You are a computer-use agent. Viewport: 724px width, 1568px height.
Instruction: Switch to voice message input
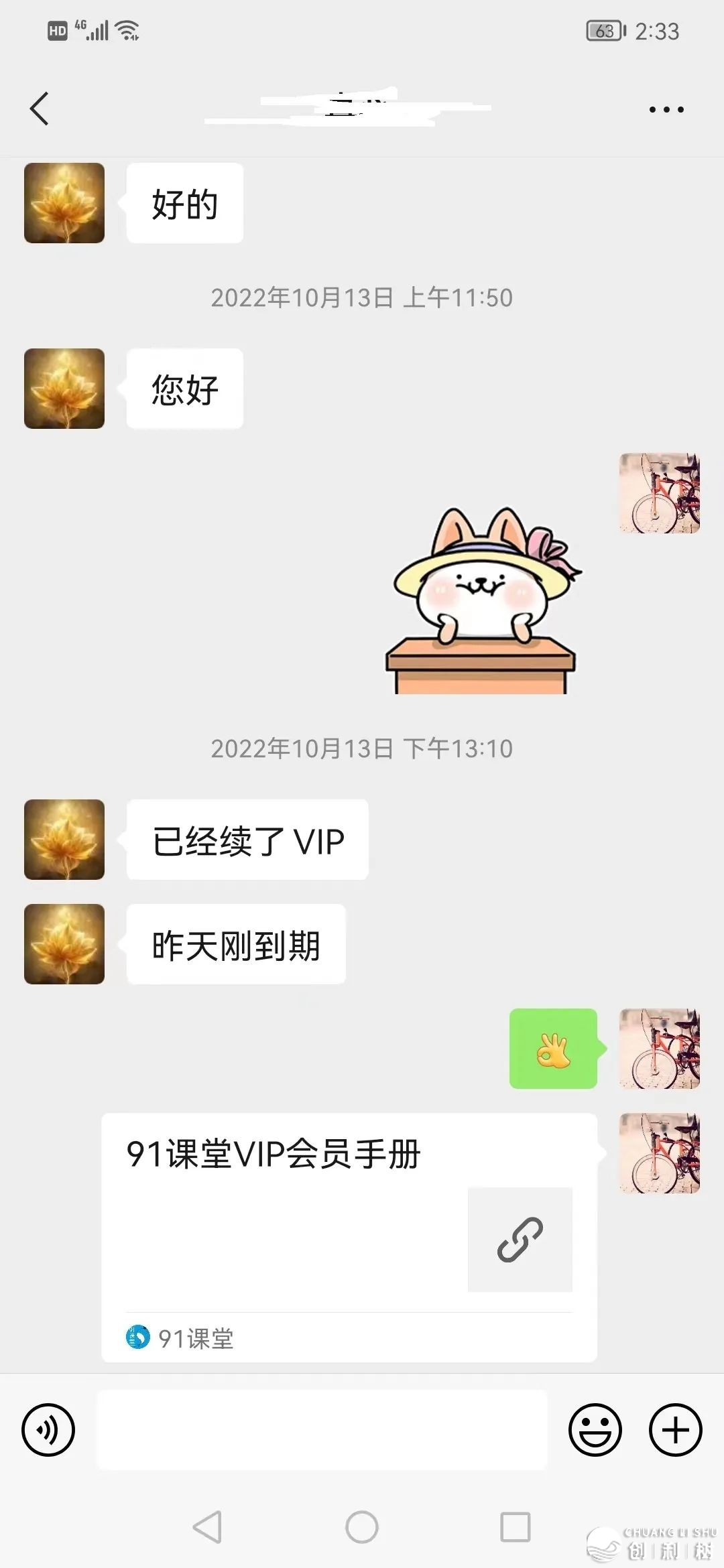click(x=48, y=1429)
